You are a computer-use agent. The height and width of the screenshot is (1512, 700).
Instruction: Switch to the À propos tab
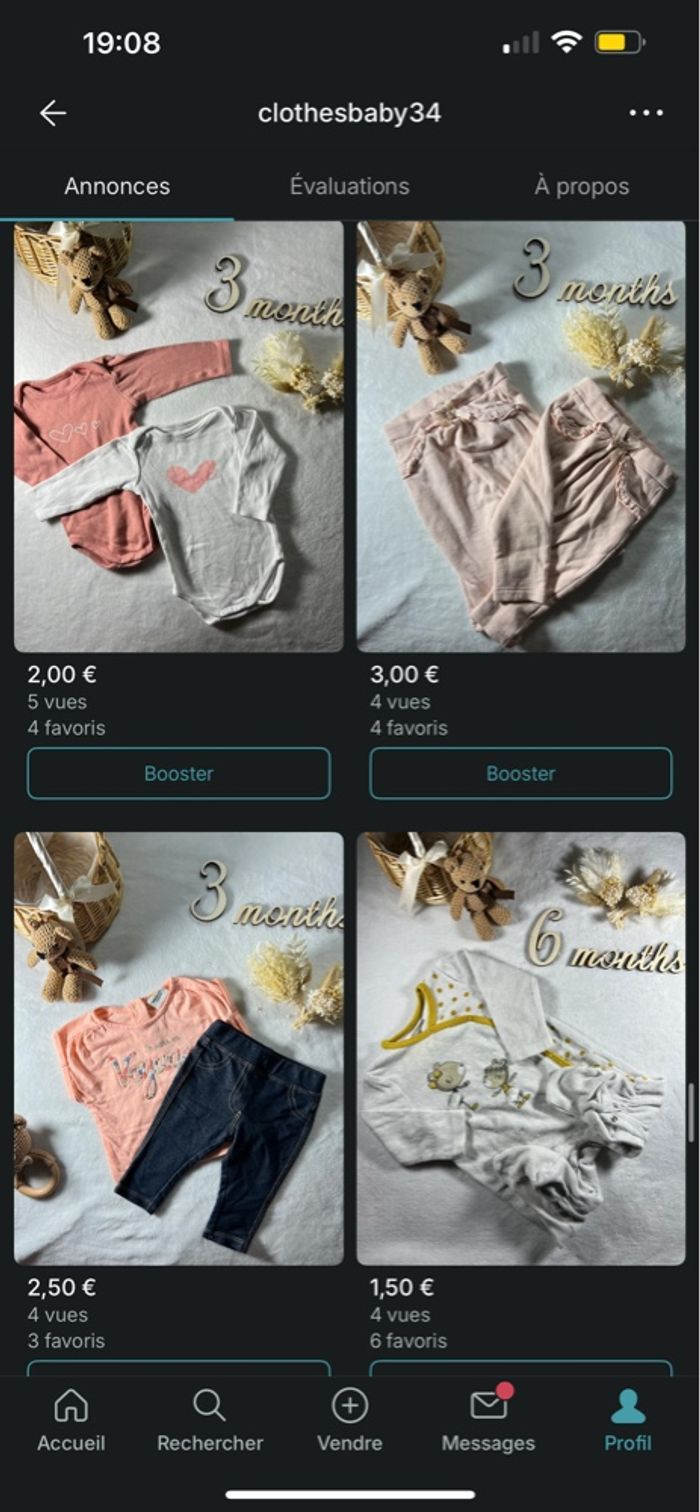(581, 186)
